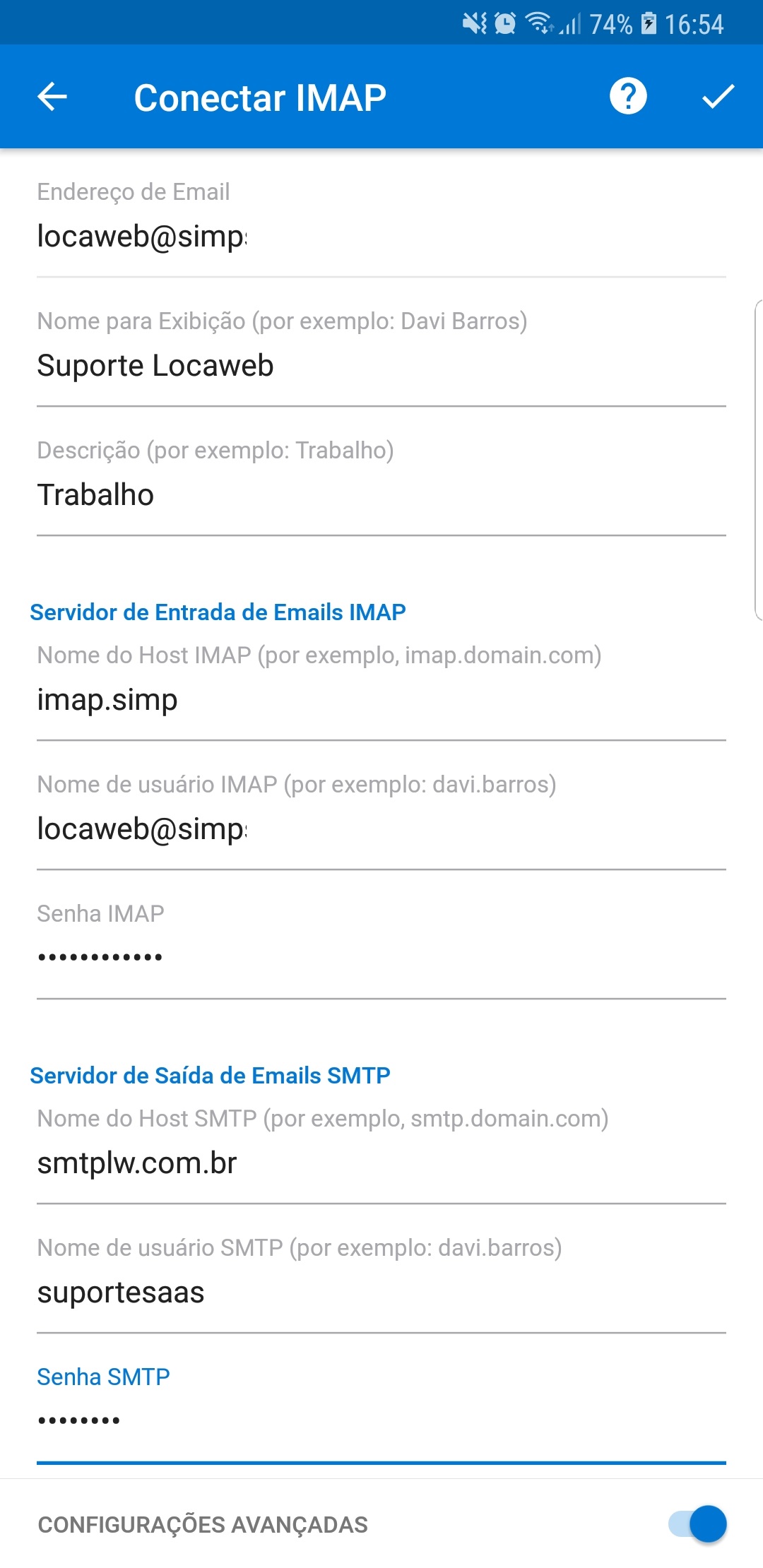The image size is (763, 1568).
Task: Turn off Configurações Avançadas switch
Action: pyautogui.click(x=697, y=1524)
